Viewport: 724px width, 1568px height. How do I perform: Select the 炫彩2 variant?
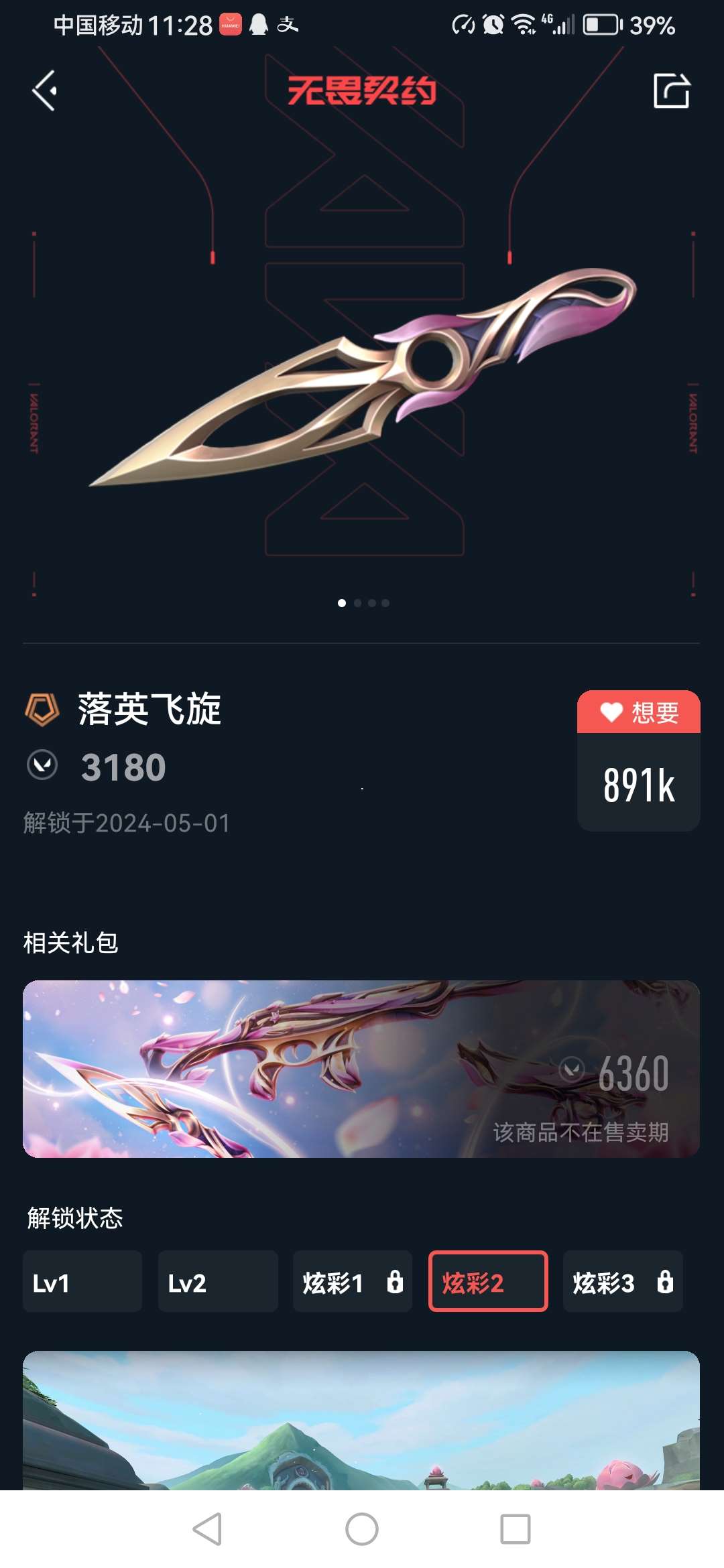(488, 1282)
